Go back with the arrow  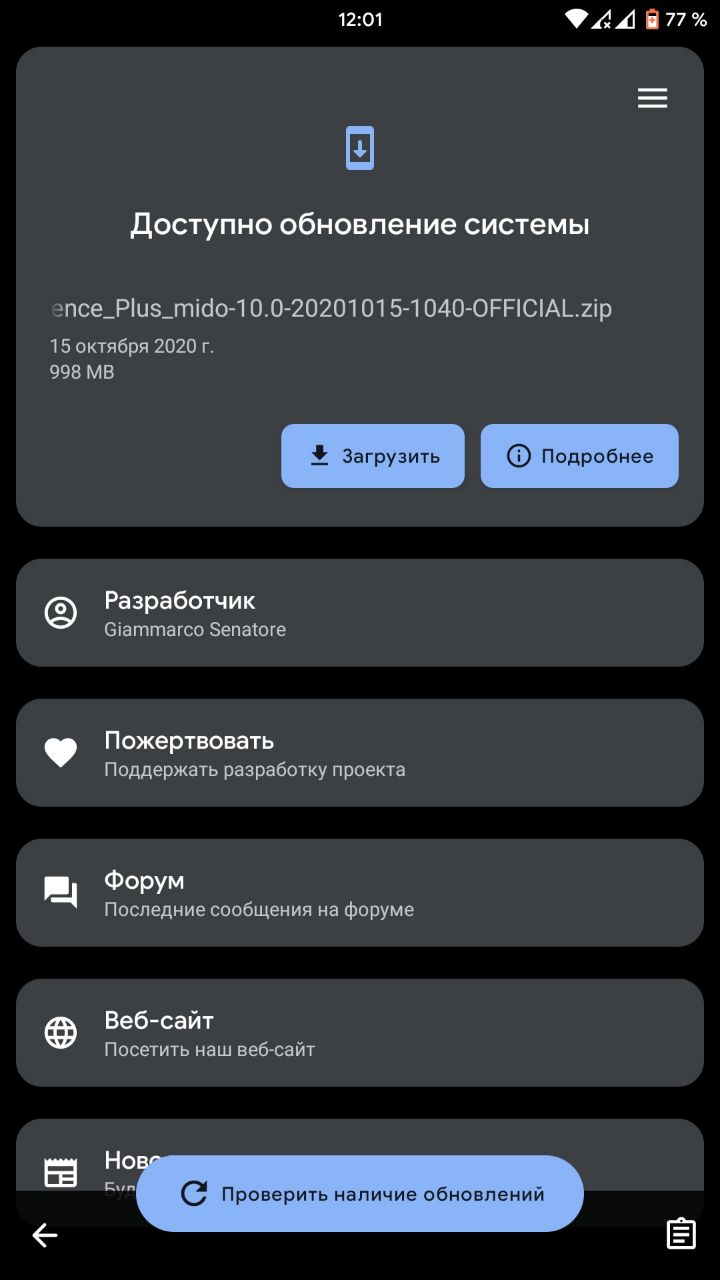click(45, 1235)
